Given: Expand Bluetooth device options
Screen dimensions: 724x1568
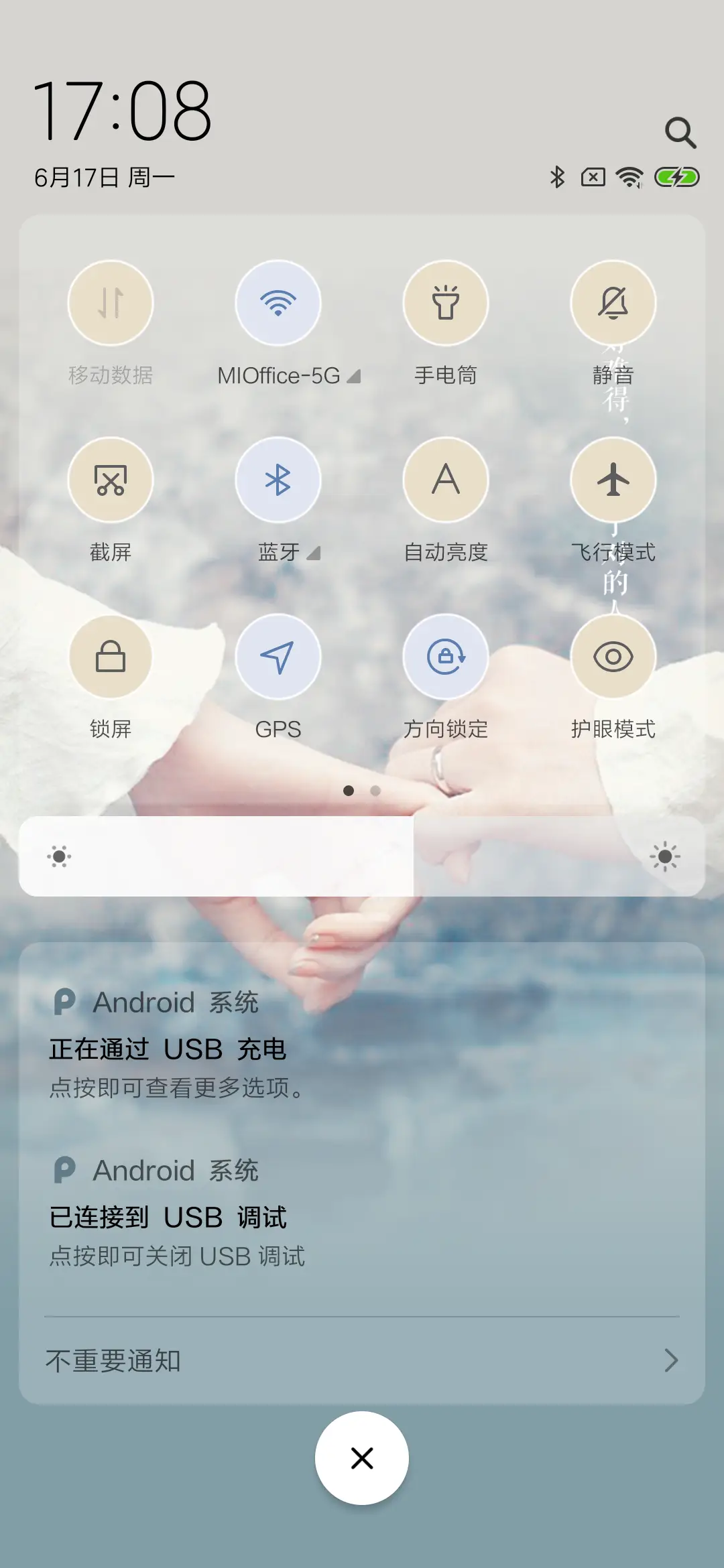Looking at the screenshot, I should (314, 553).
